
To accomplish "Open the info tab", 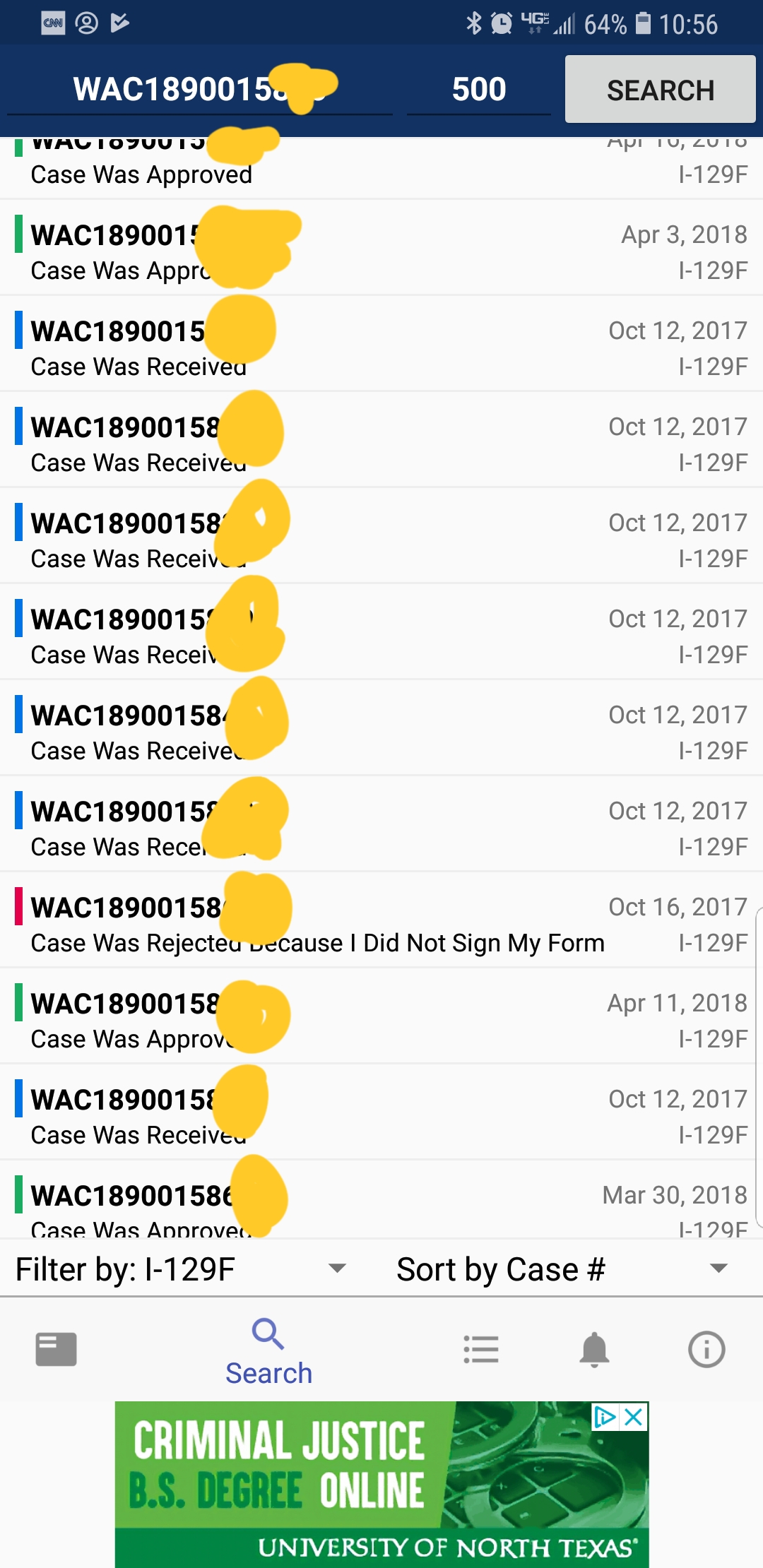I will pos(706,1349).
